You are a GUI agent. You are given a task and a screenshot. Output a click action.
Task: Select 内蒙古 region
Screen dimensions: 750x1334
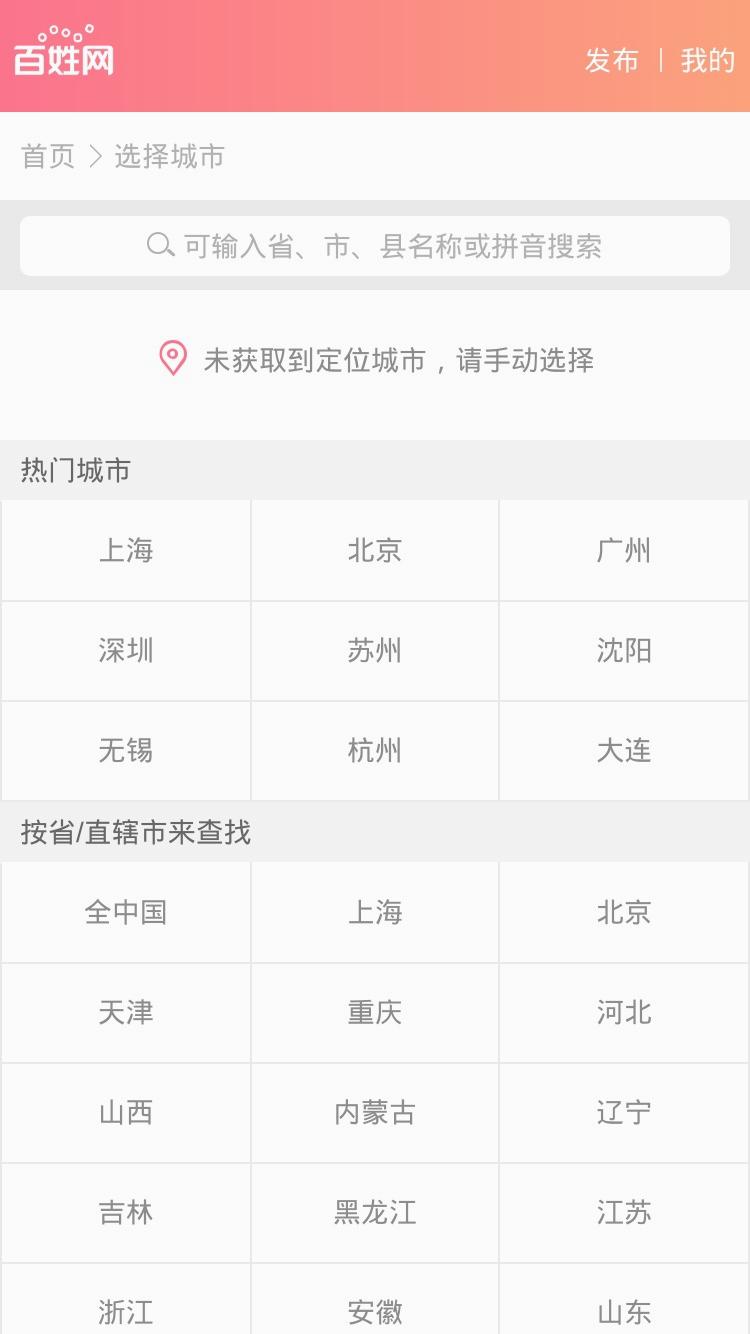[x=375, y=1113]
